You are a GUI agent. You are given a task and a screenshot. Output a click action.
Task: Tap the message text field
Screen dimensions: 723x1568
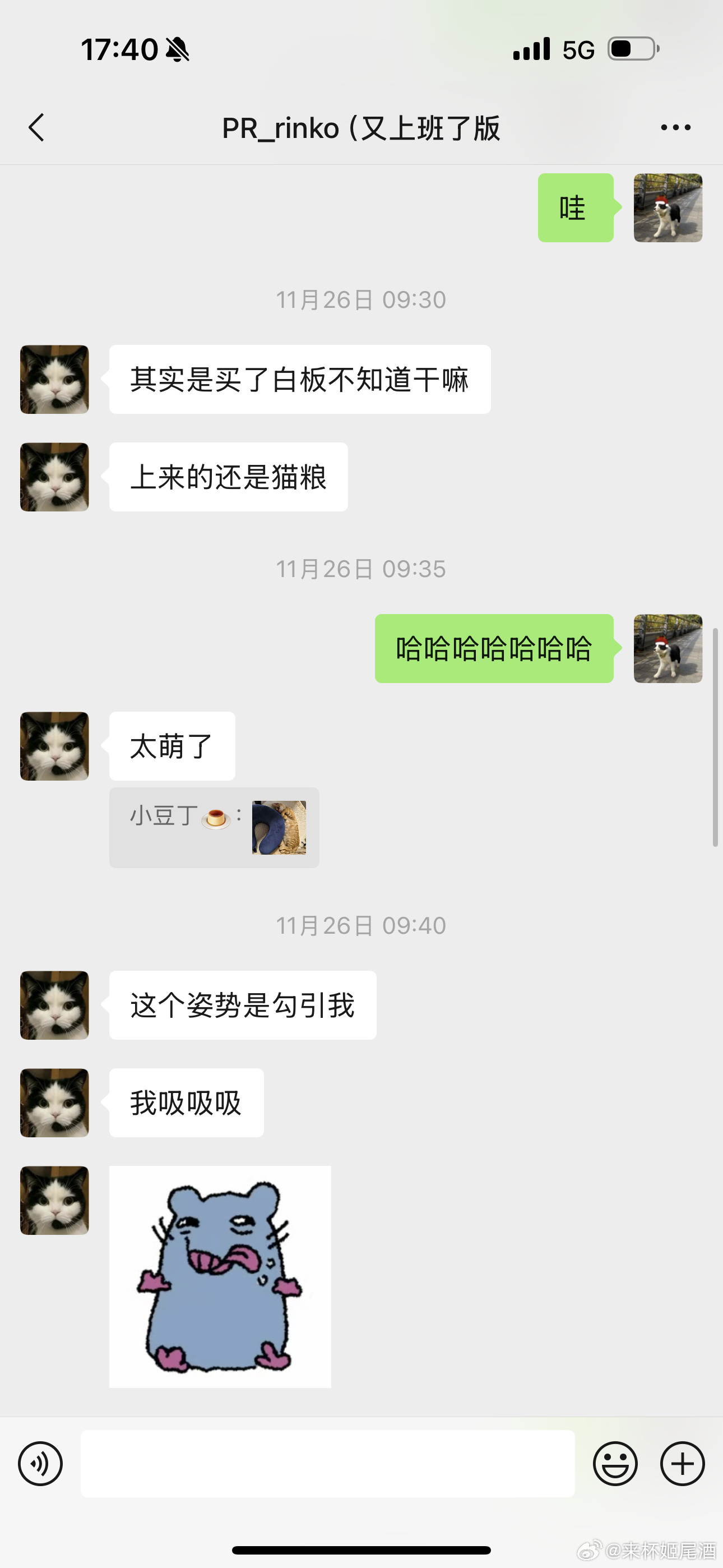327,1464
